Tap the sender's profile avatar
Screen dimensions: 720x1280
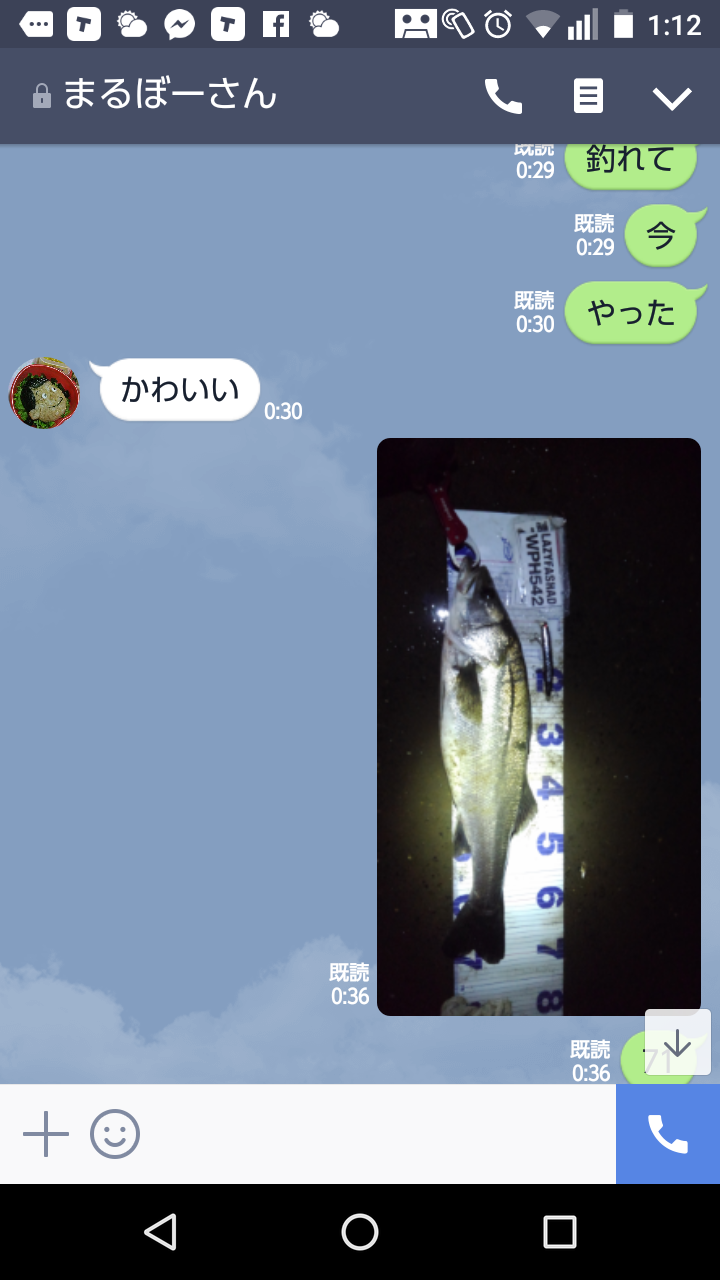tap(45, 393)
